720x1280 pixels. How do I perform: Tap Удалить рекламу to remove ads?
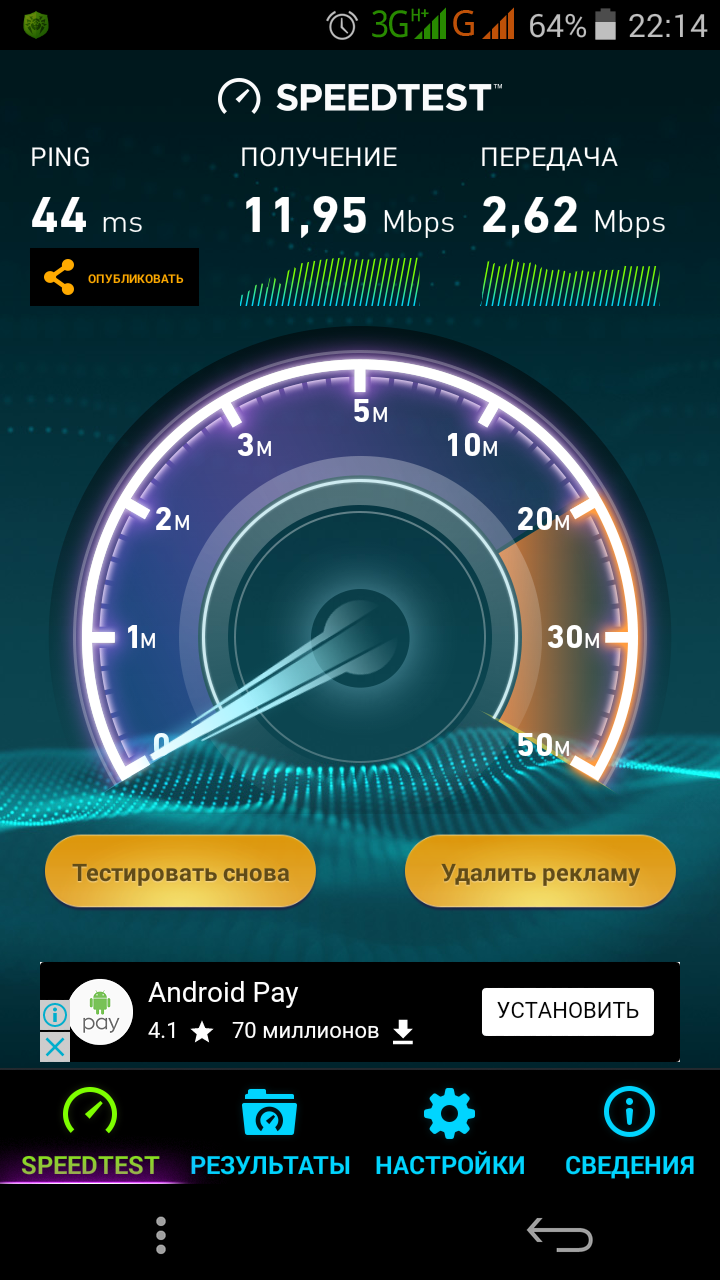[540, 872]
